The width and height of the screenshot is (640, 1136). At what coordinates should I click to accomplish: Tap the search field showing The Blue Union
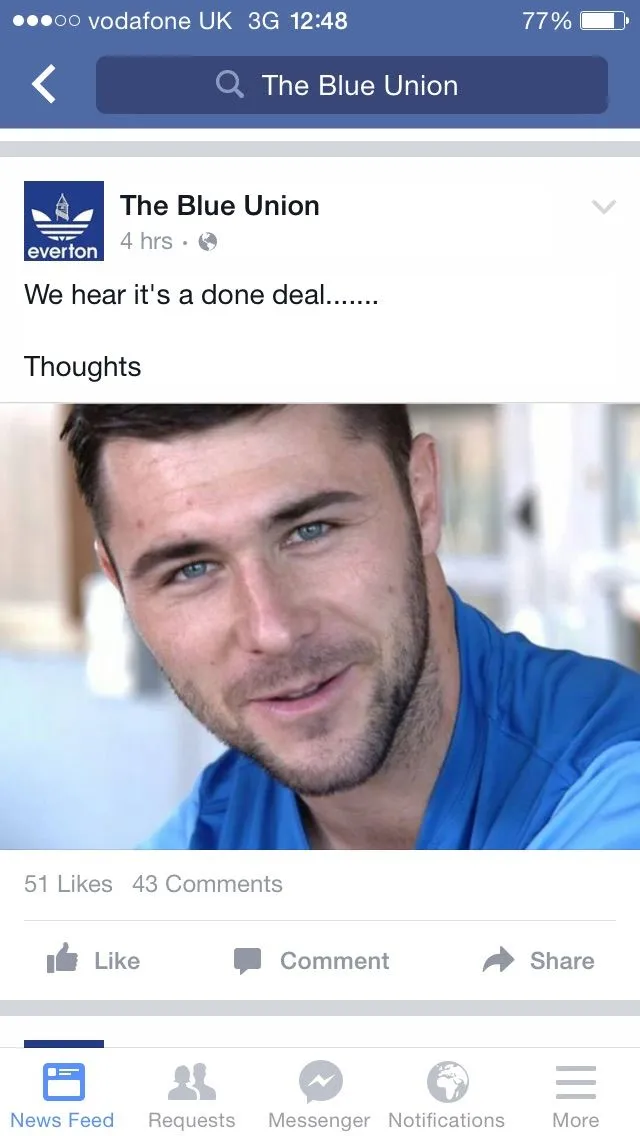point(351,85)
